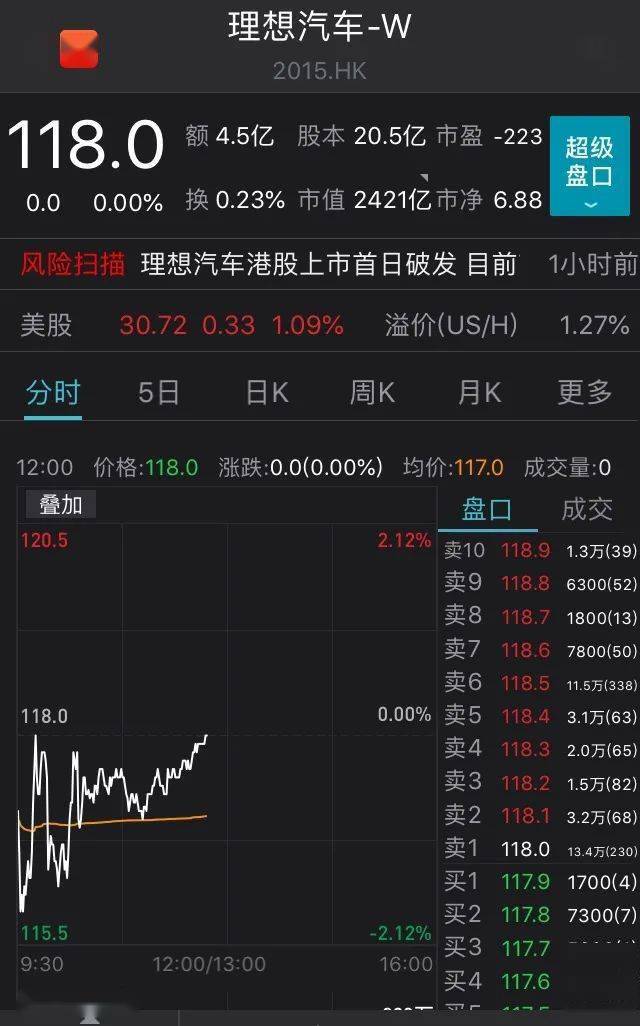
Task: Select the 日K chart tab
Action: click(x=267, y=393)
